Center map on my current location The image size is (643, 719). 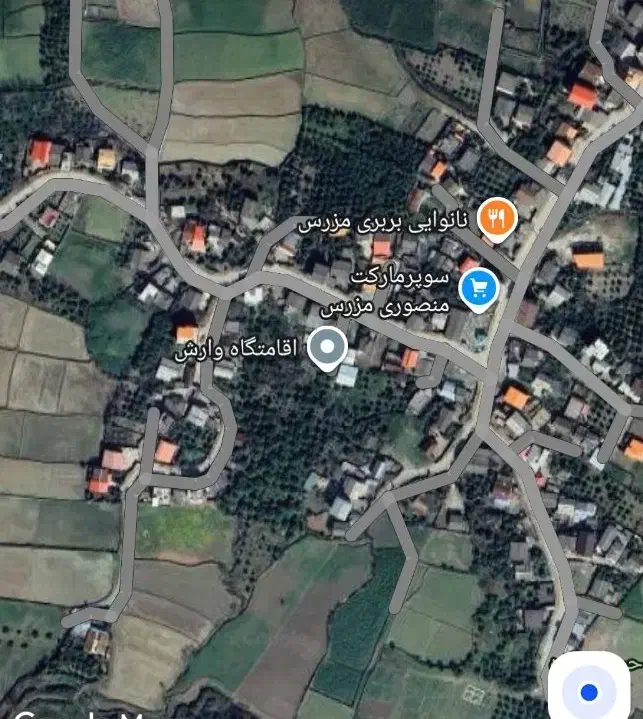589,691
